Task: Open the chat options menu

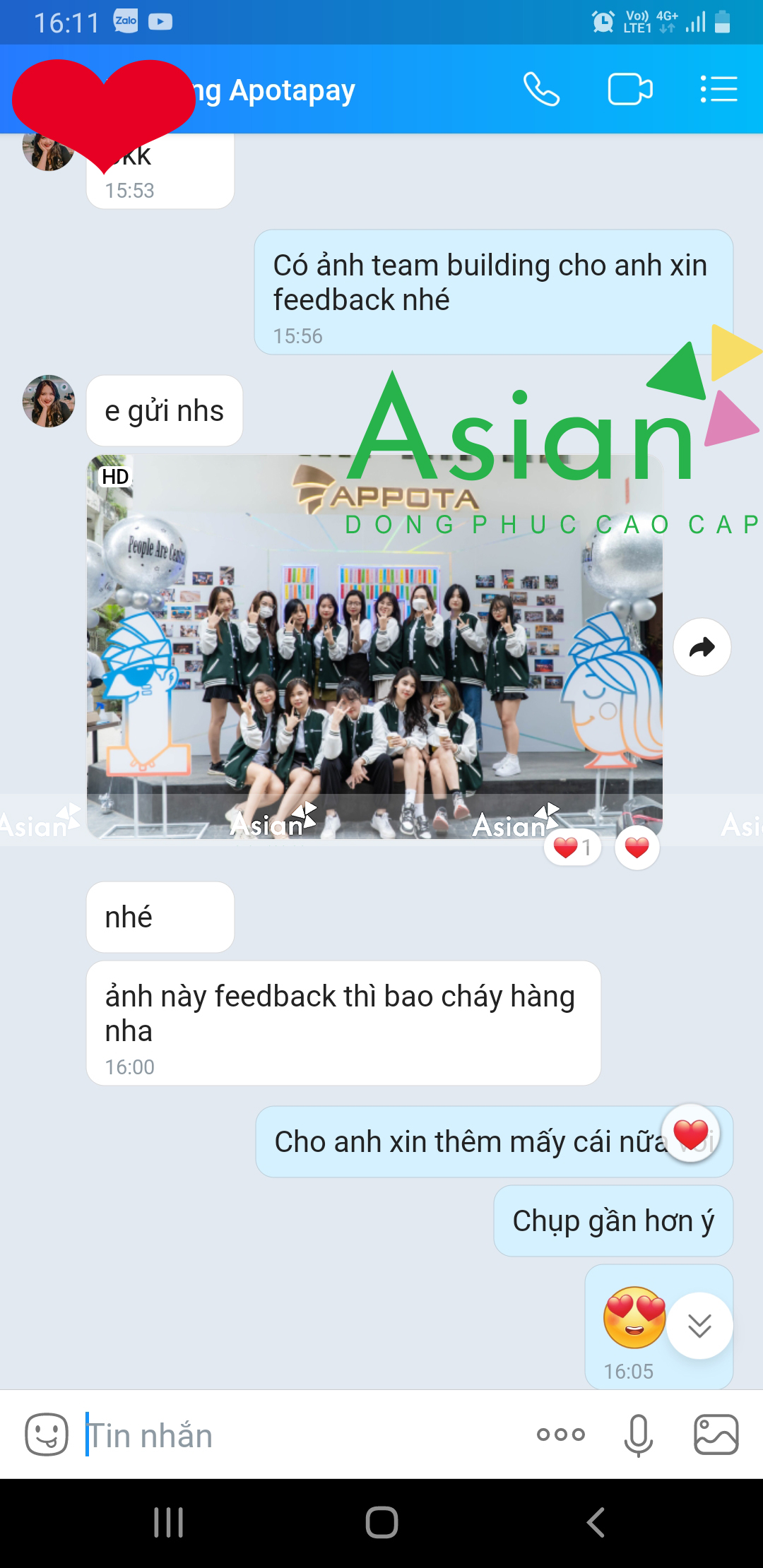Action: pos(718,90)
